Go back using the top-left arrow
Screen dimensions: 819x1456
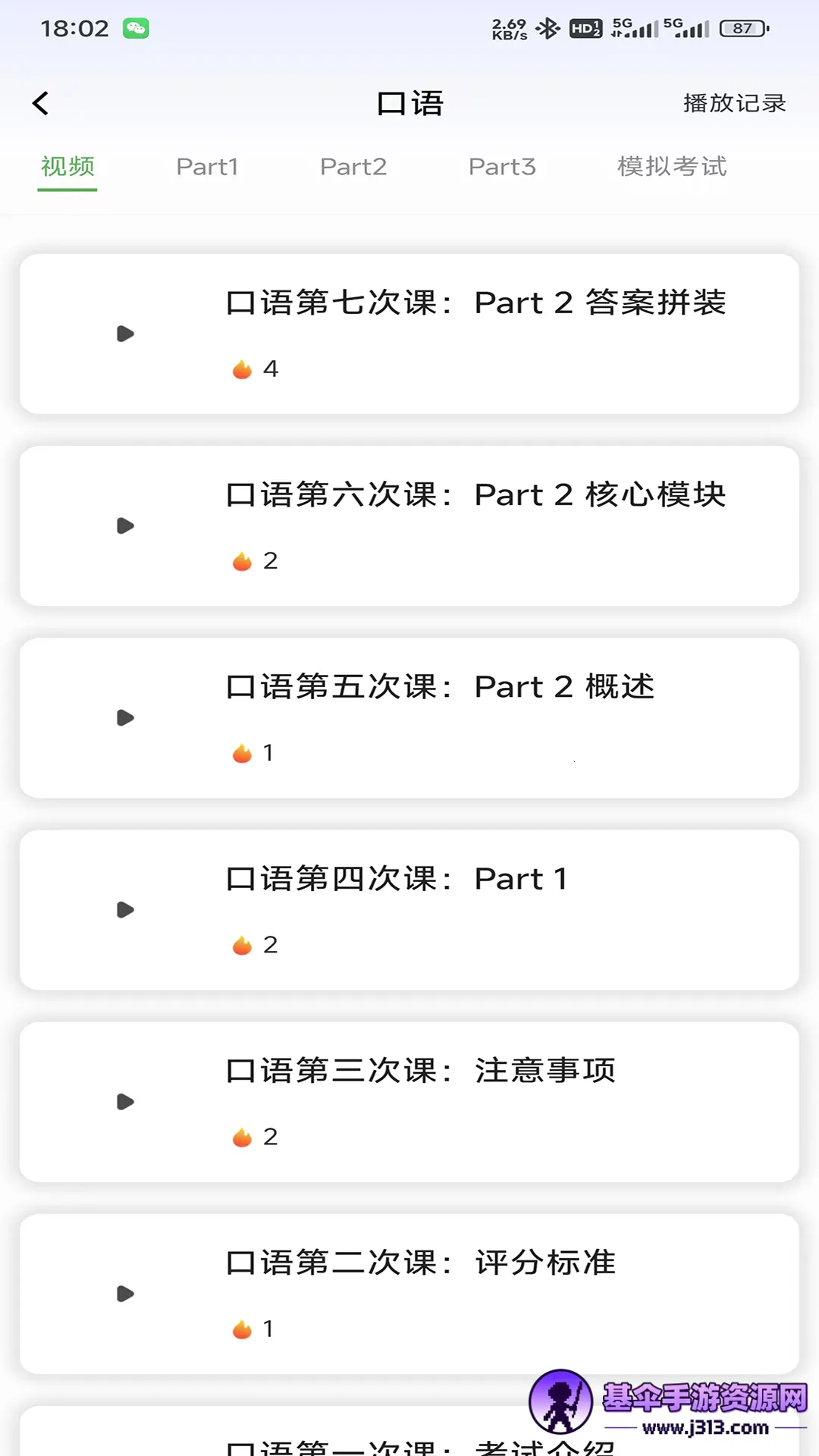(x=41, y=103)
